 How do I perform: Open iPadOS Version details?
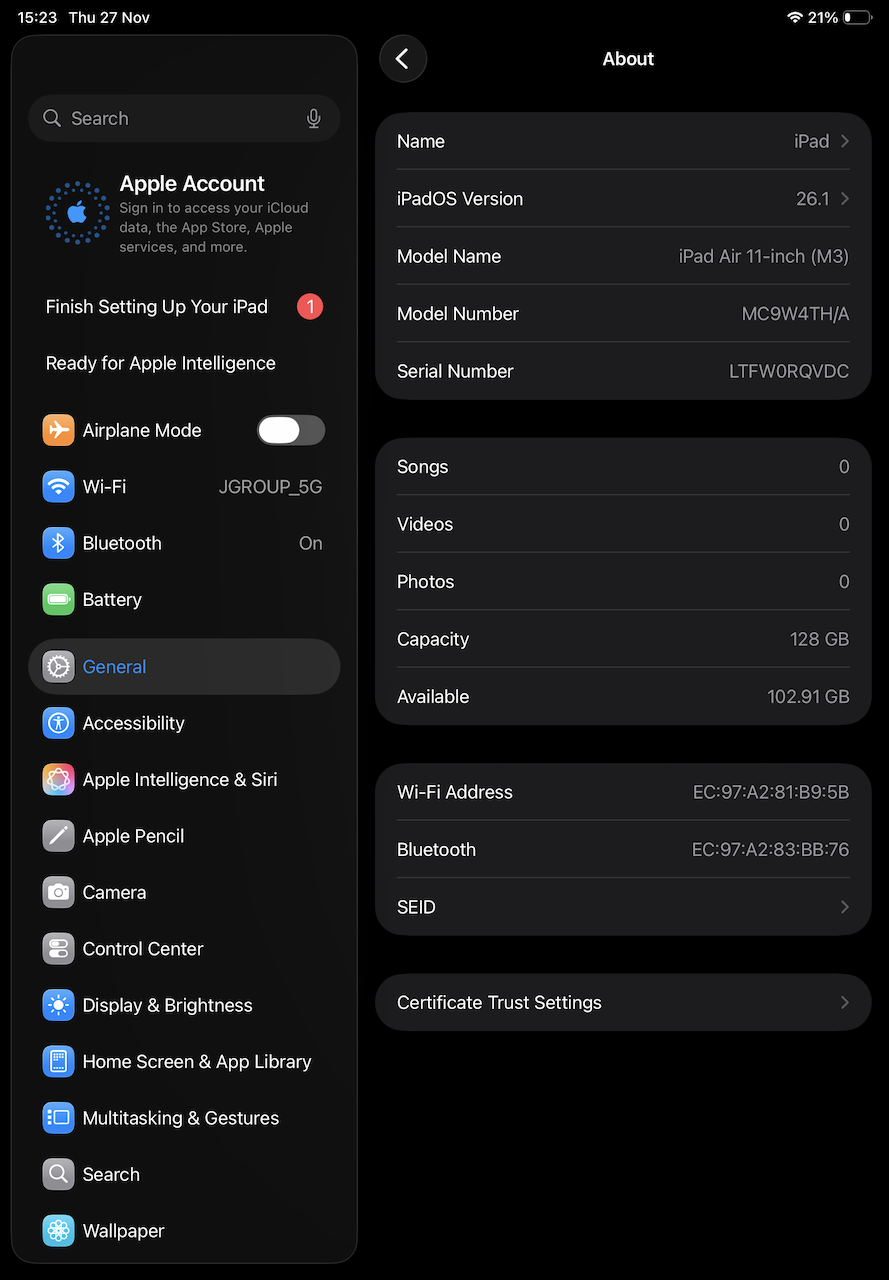(x=622, y=199)
